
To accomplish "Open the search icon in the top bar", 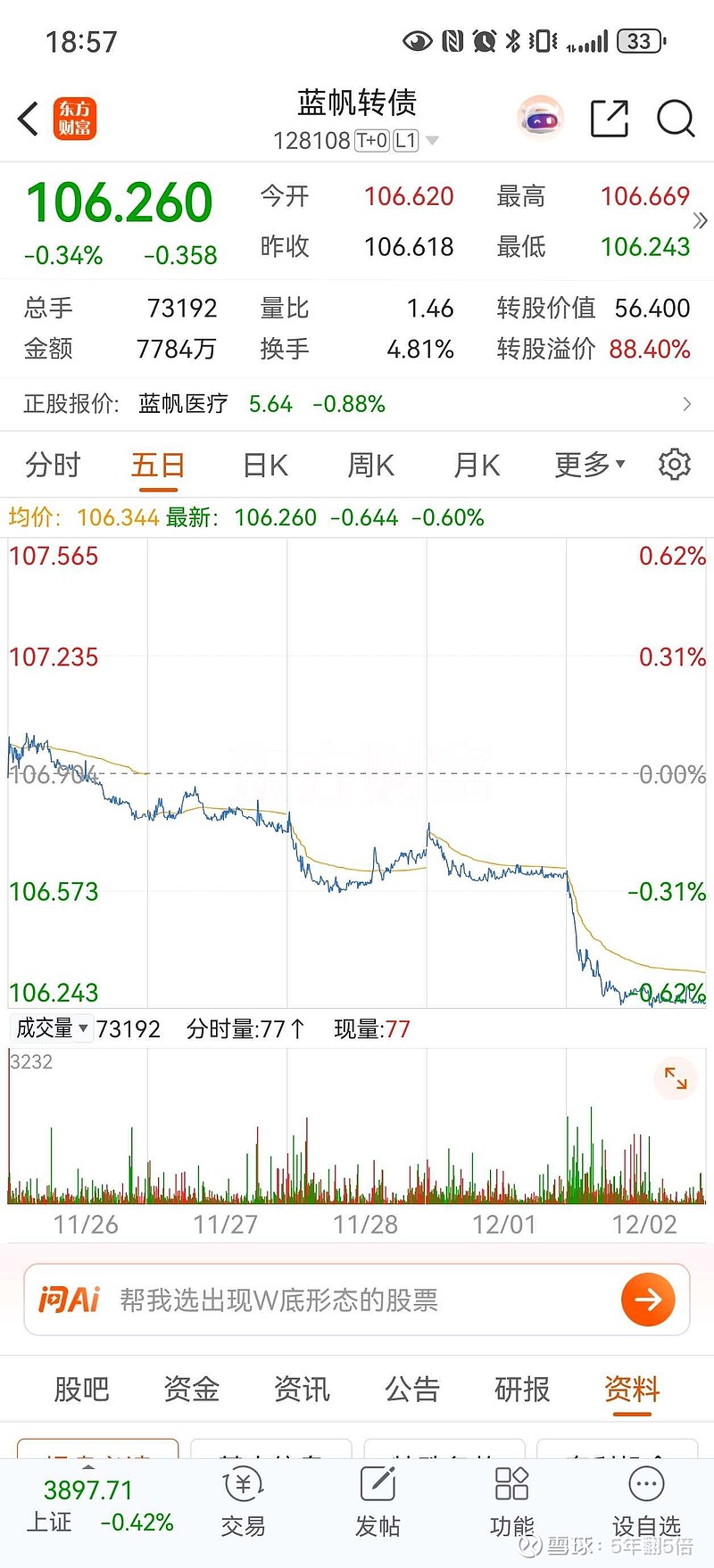I will (x=675, y=118).
